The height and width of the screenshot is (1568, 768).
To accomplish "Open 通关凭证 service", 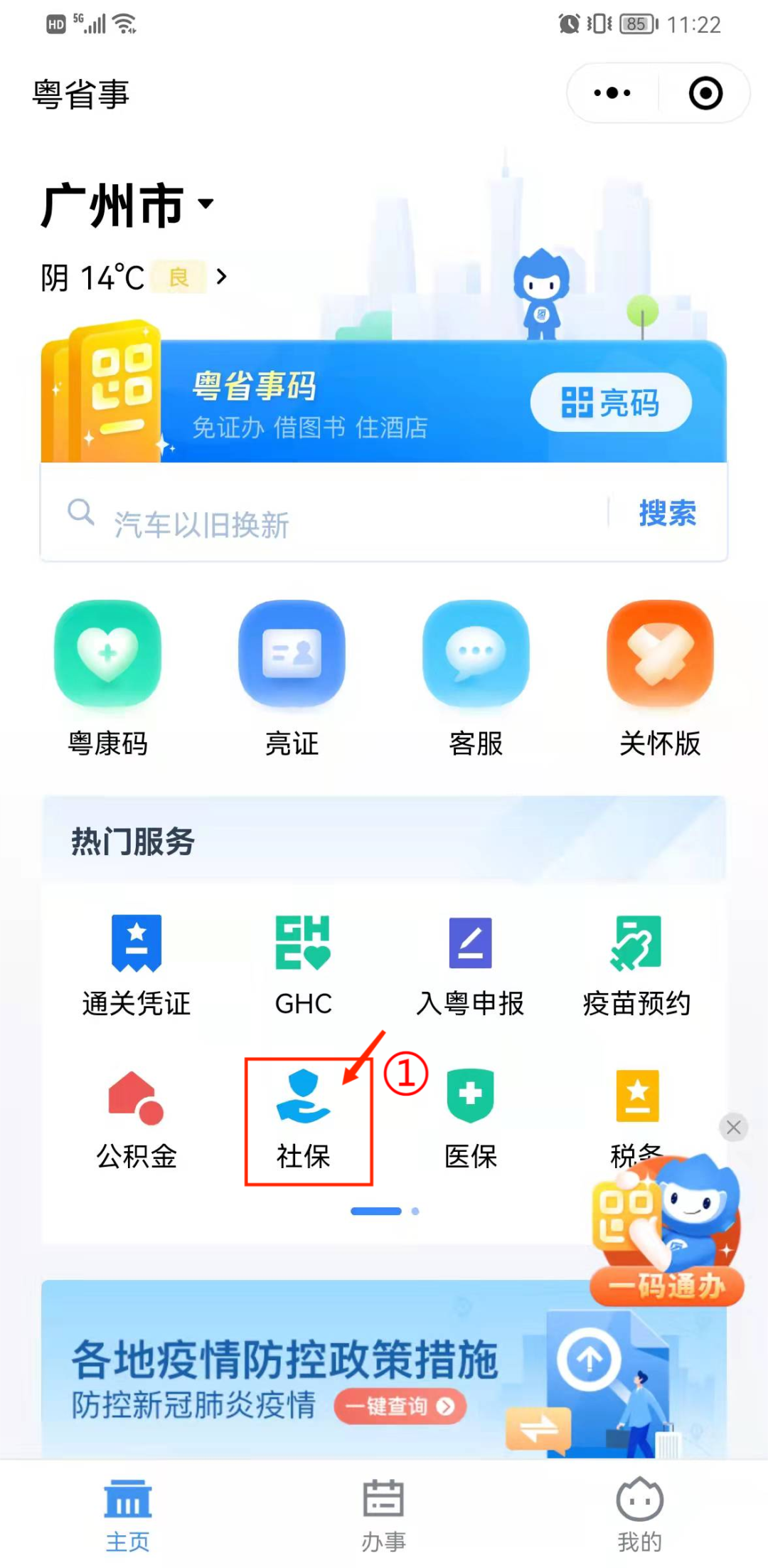I will tap(137, 965).
